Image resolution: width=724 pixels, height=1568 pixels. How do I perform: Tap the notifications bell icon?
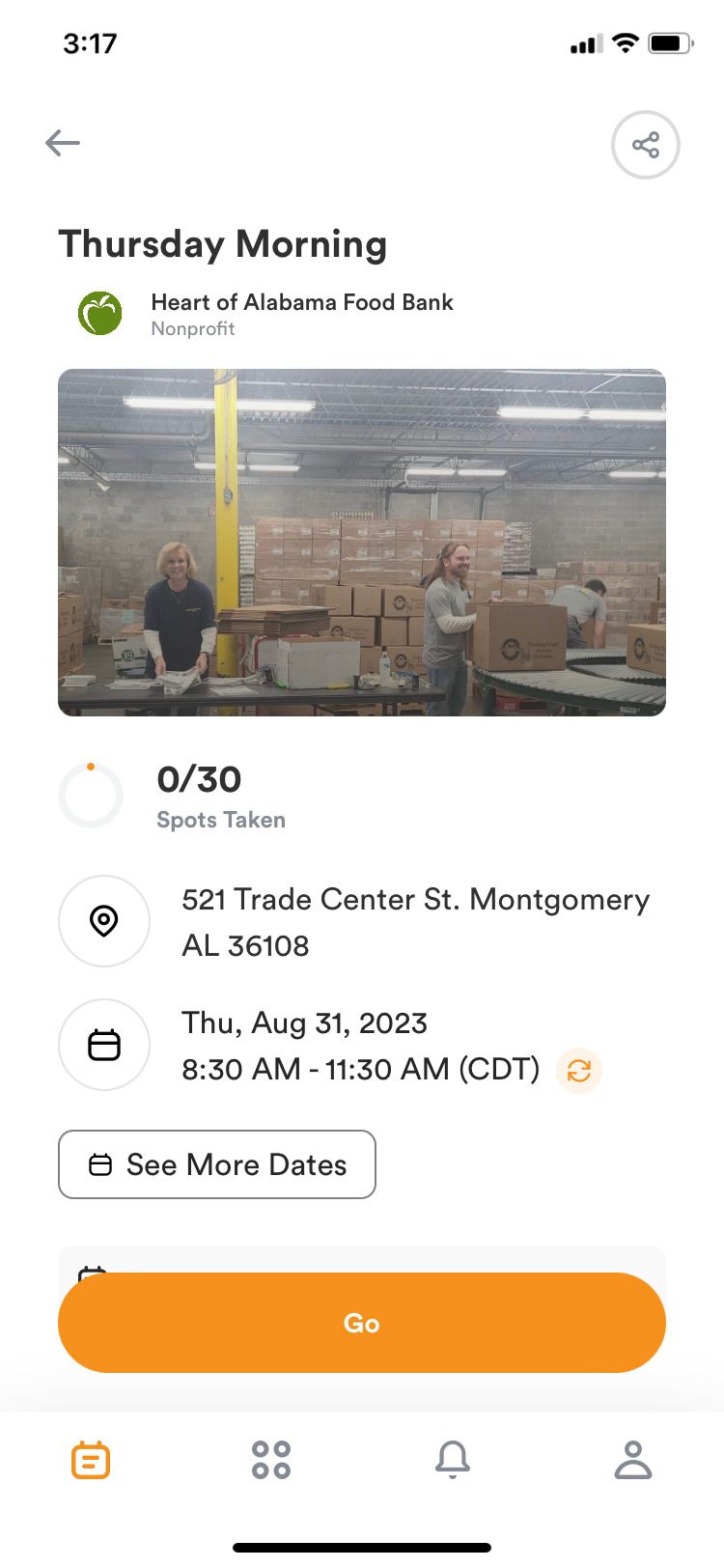453,1460
